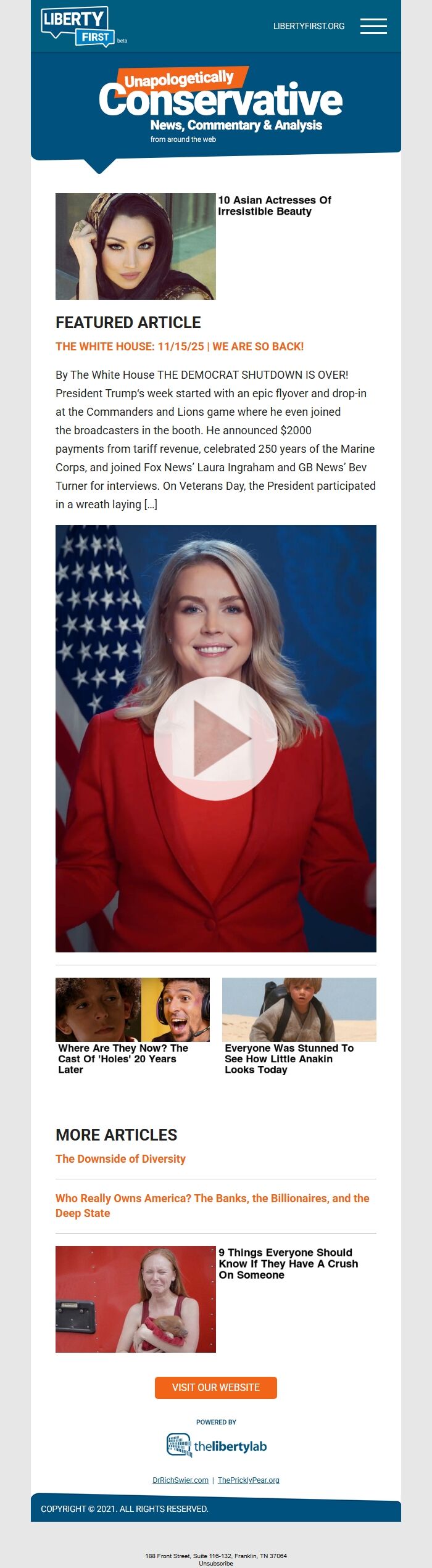Open the hamburger menu

pos(373,26)
